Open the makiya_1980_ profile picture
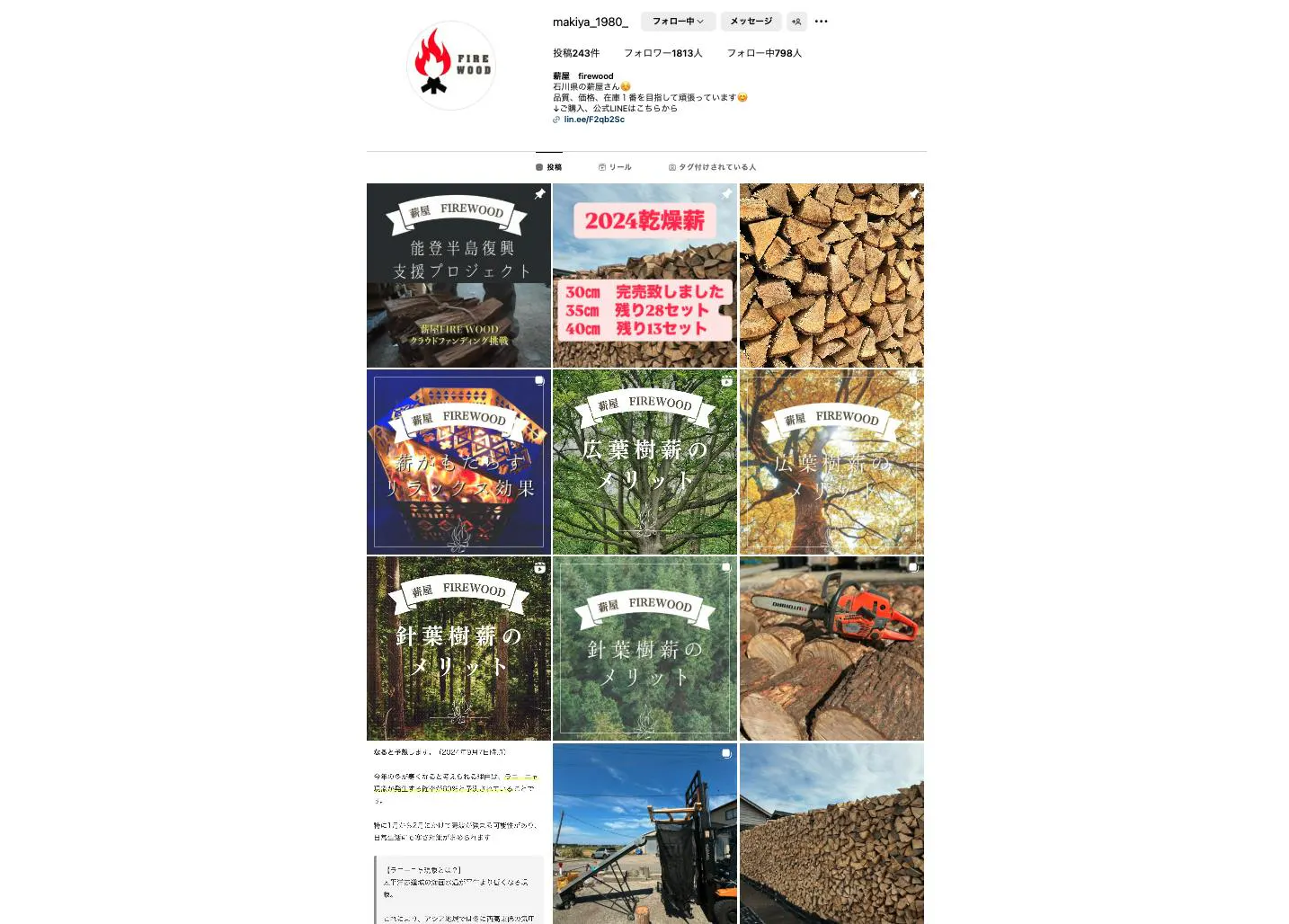The image size is (1289, 924). pos(451,66)
